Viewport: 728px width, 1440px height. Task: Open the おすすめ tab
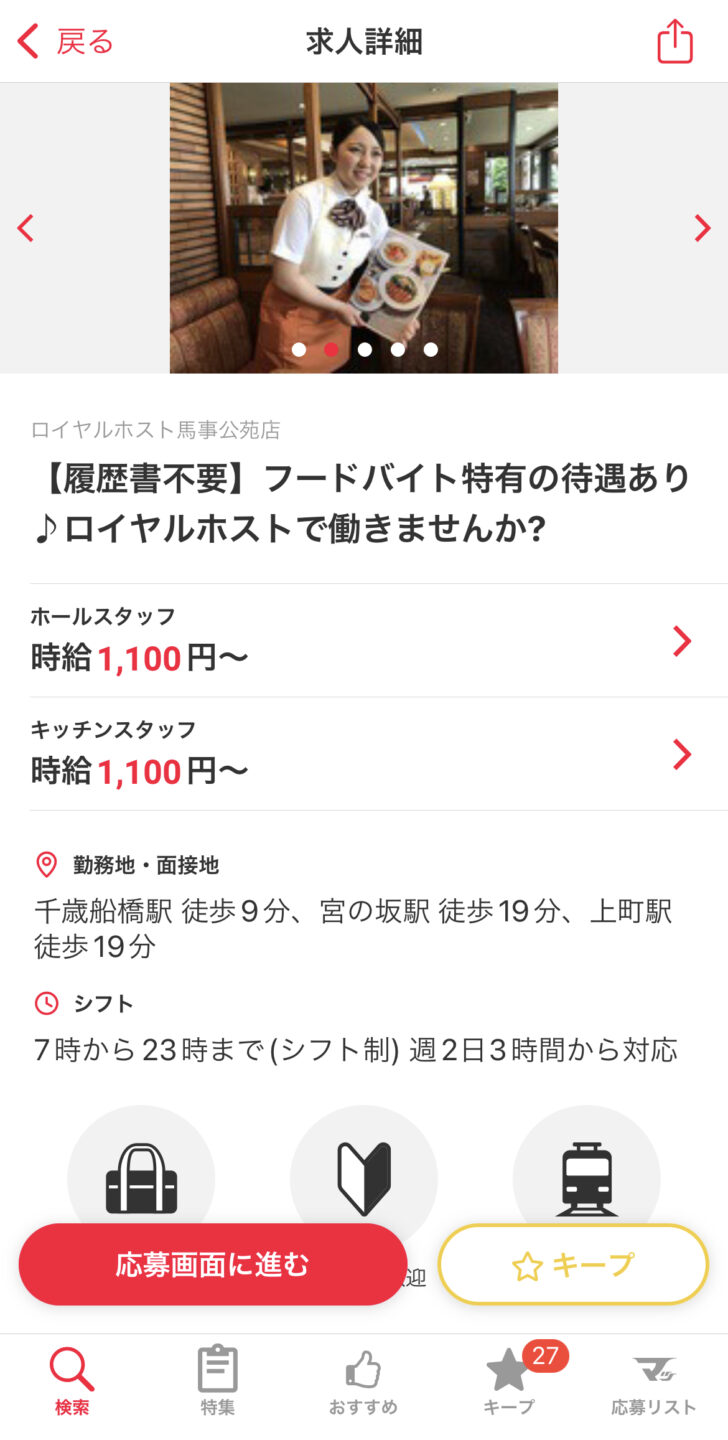pos(363,1381)
